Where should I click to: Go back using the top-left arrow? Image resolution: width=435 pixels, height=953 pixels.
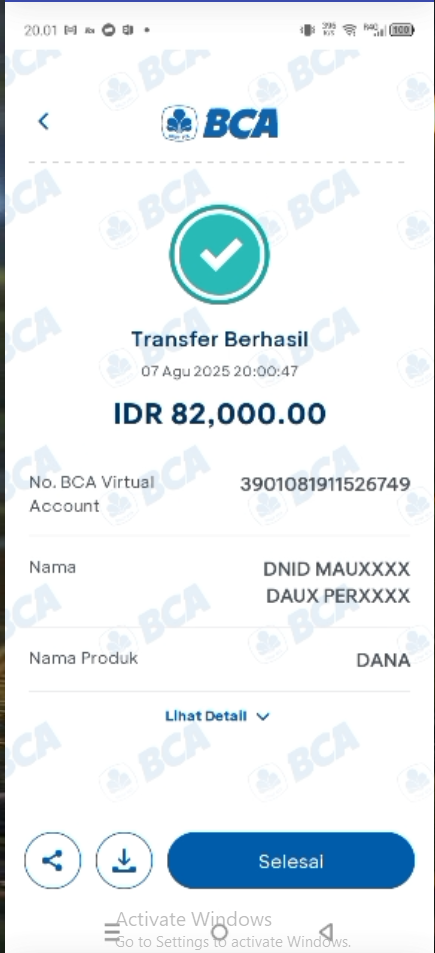tap(43, 122)
